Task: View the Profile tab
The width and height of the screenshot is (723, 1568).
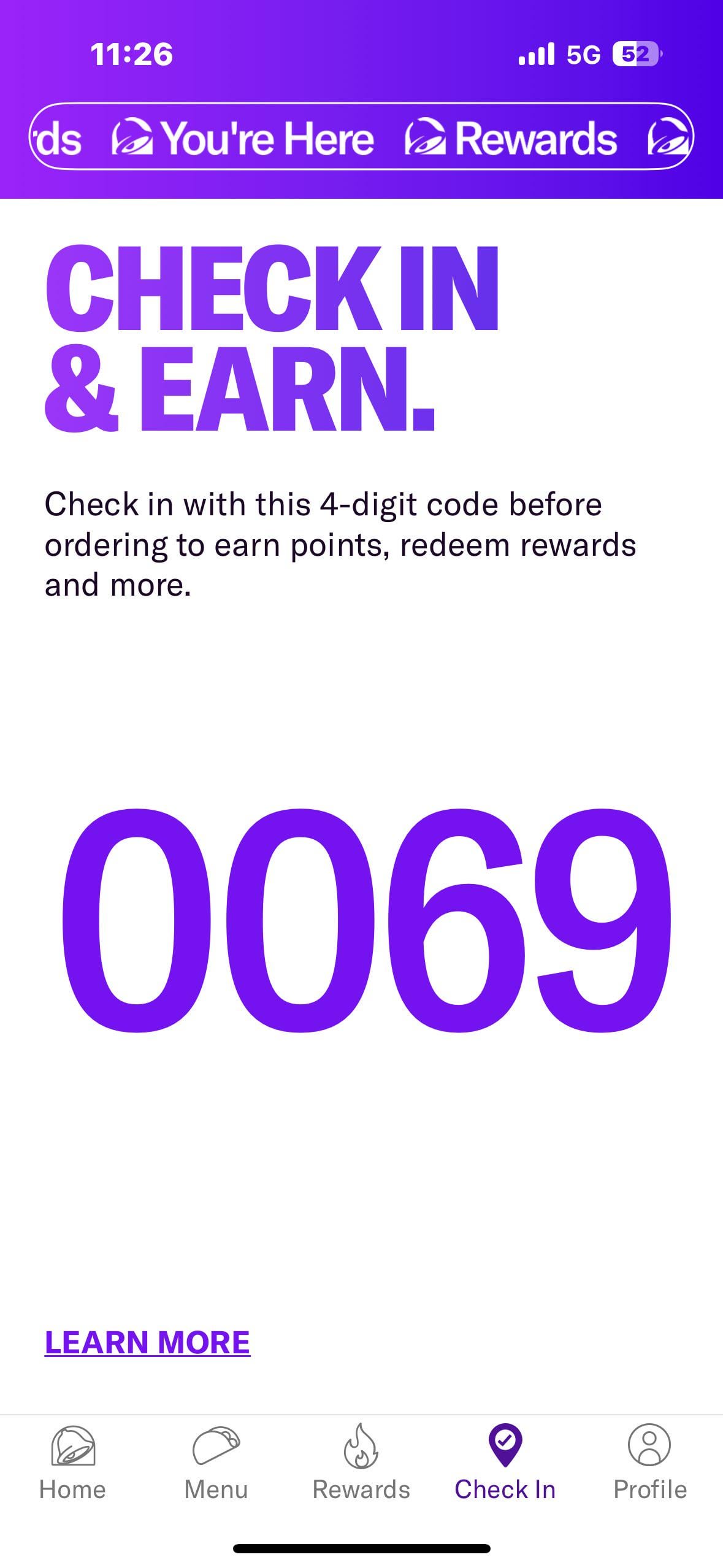Action: point(649,1462)
